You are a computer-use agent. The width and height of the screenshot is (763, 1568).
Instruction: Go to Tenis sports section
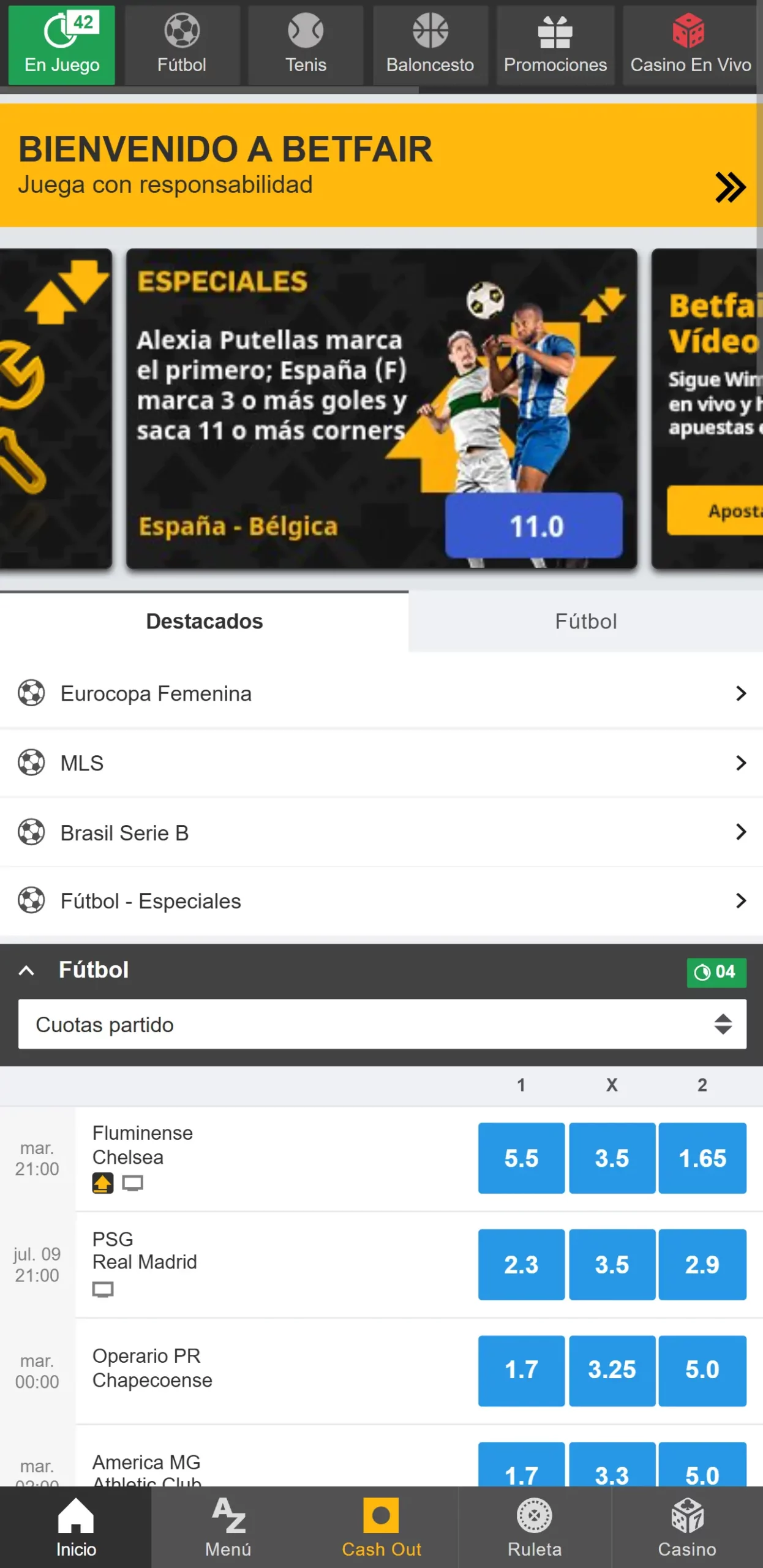click(x=306, y=45)
